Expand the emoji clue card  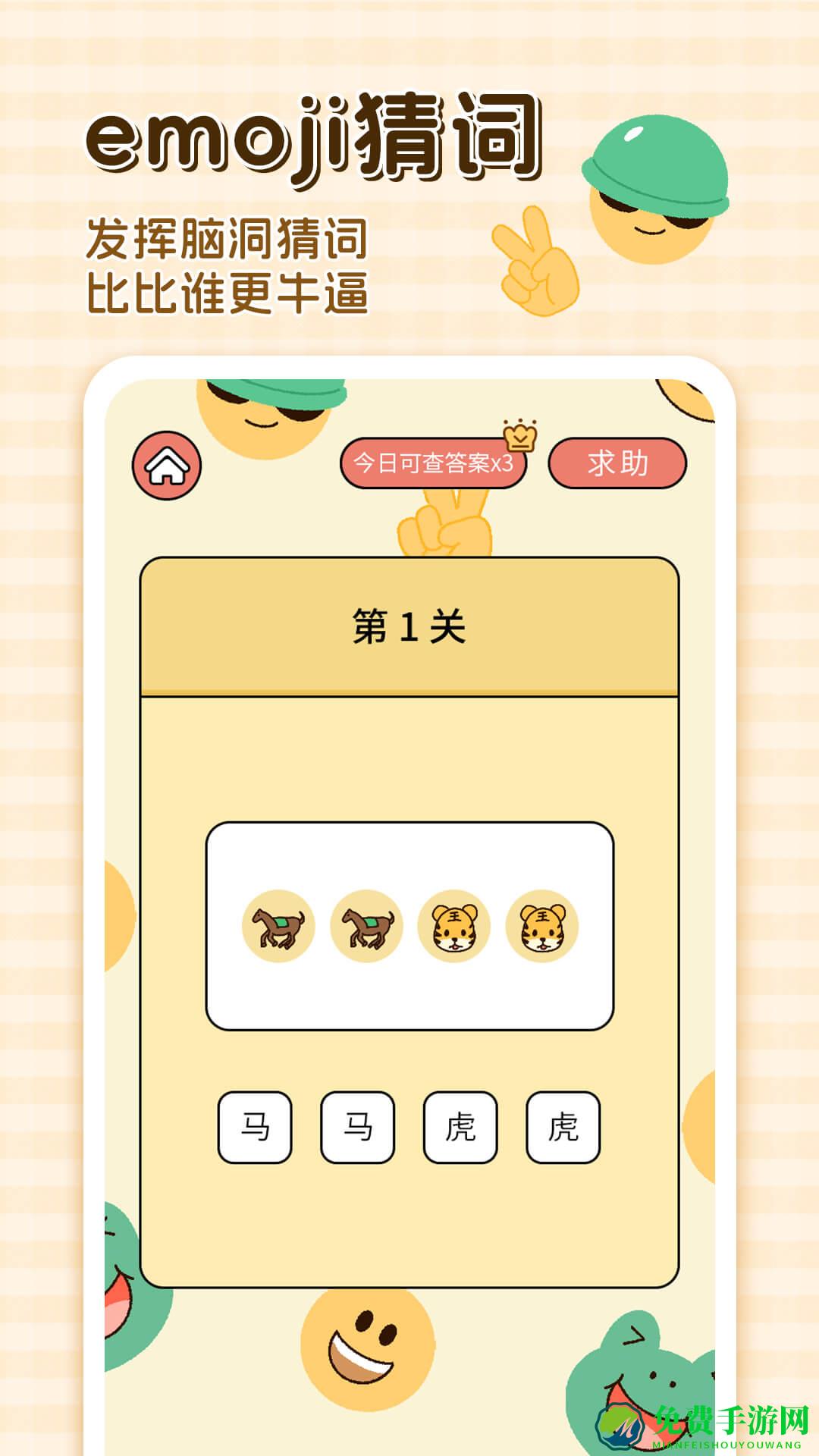point(409,924)
